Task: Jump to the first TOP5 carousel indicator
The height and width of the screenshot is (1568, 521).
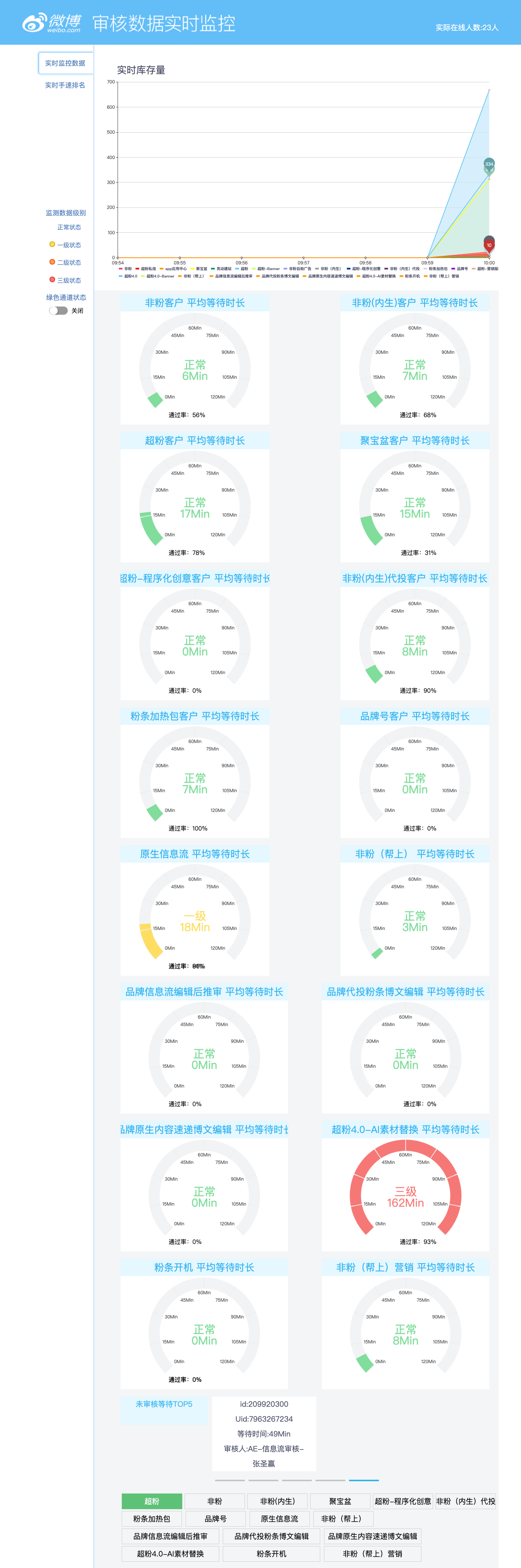Action: tap(230, 1480)
